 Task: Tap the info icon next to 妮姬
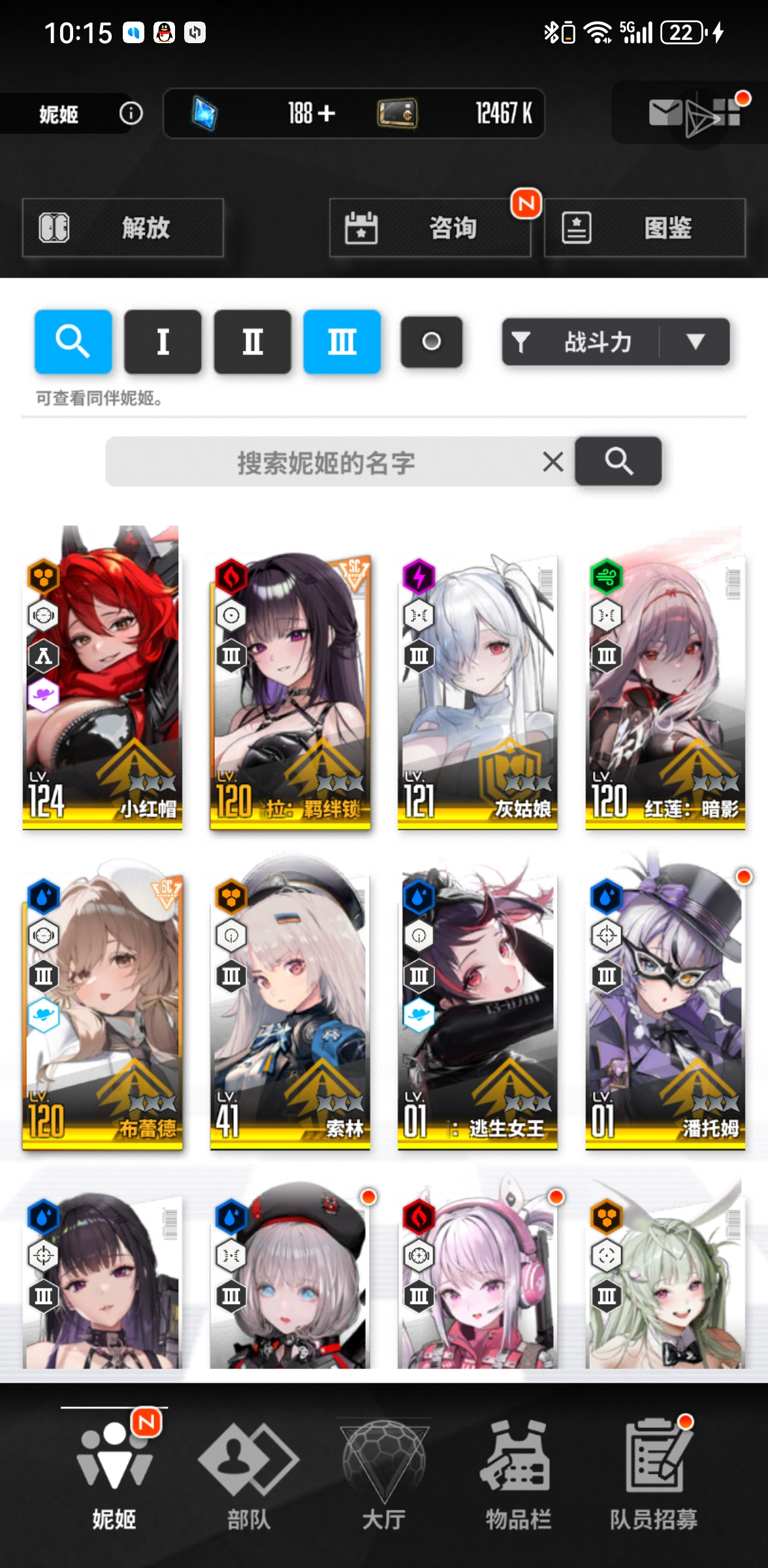[131, 114]
